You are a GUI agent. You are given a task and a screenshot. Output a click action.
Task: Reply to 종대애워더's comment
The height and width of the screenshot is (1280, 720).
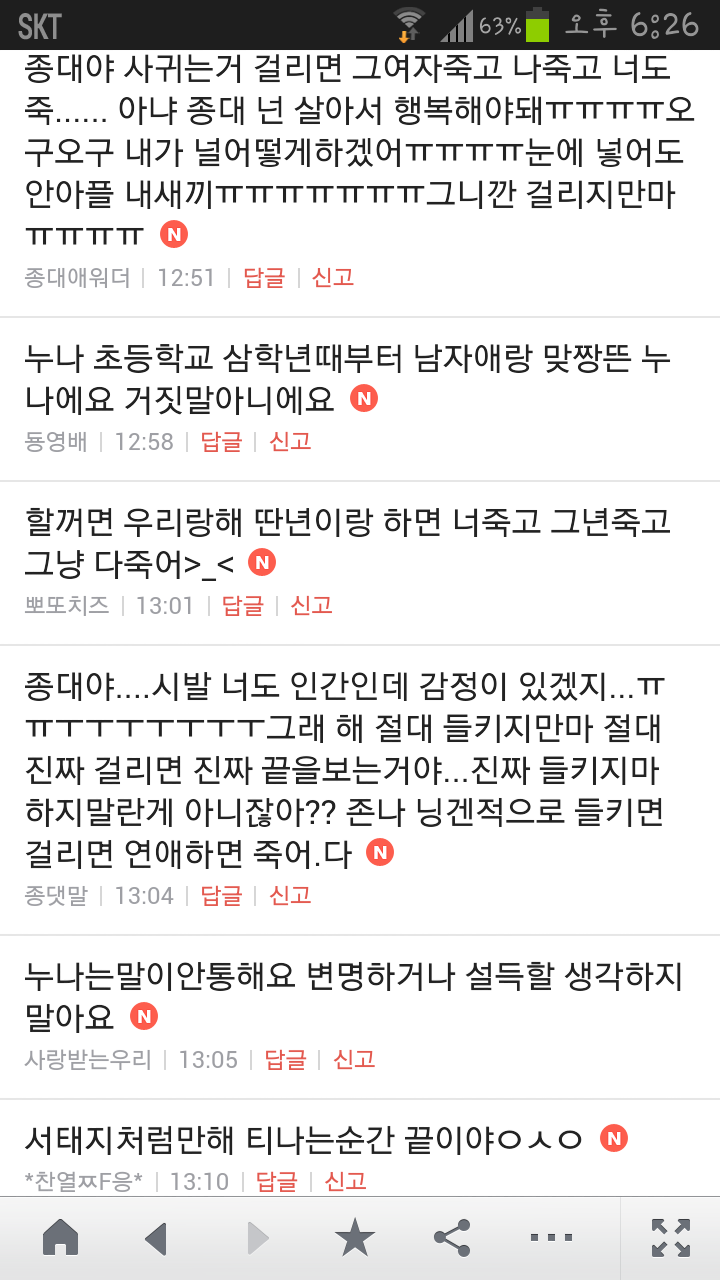[x=264, y=277]
